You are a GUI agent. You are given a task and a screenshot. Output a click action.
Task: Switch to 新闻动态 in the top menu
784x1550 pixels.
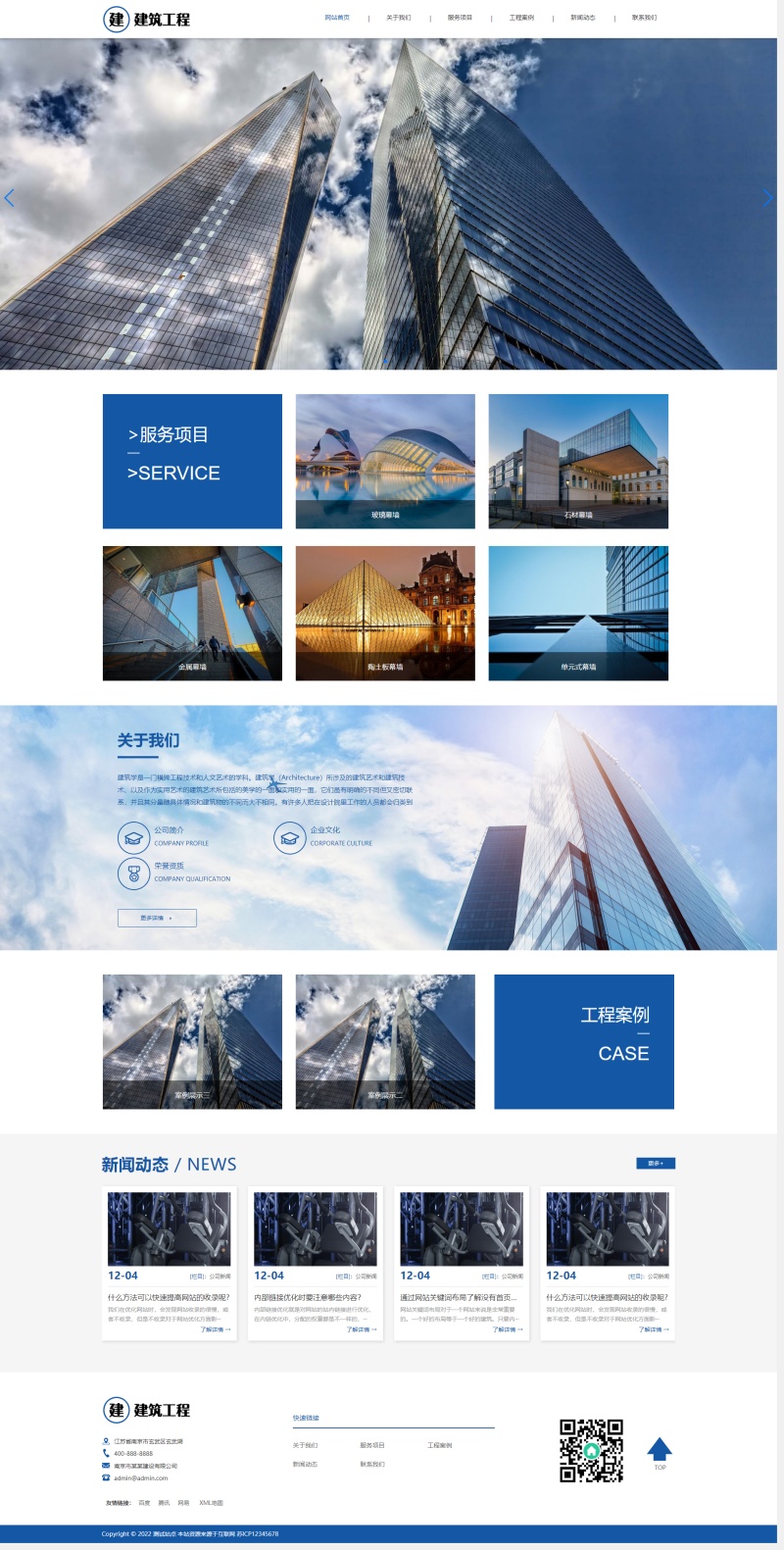tap(583, 18)
